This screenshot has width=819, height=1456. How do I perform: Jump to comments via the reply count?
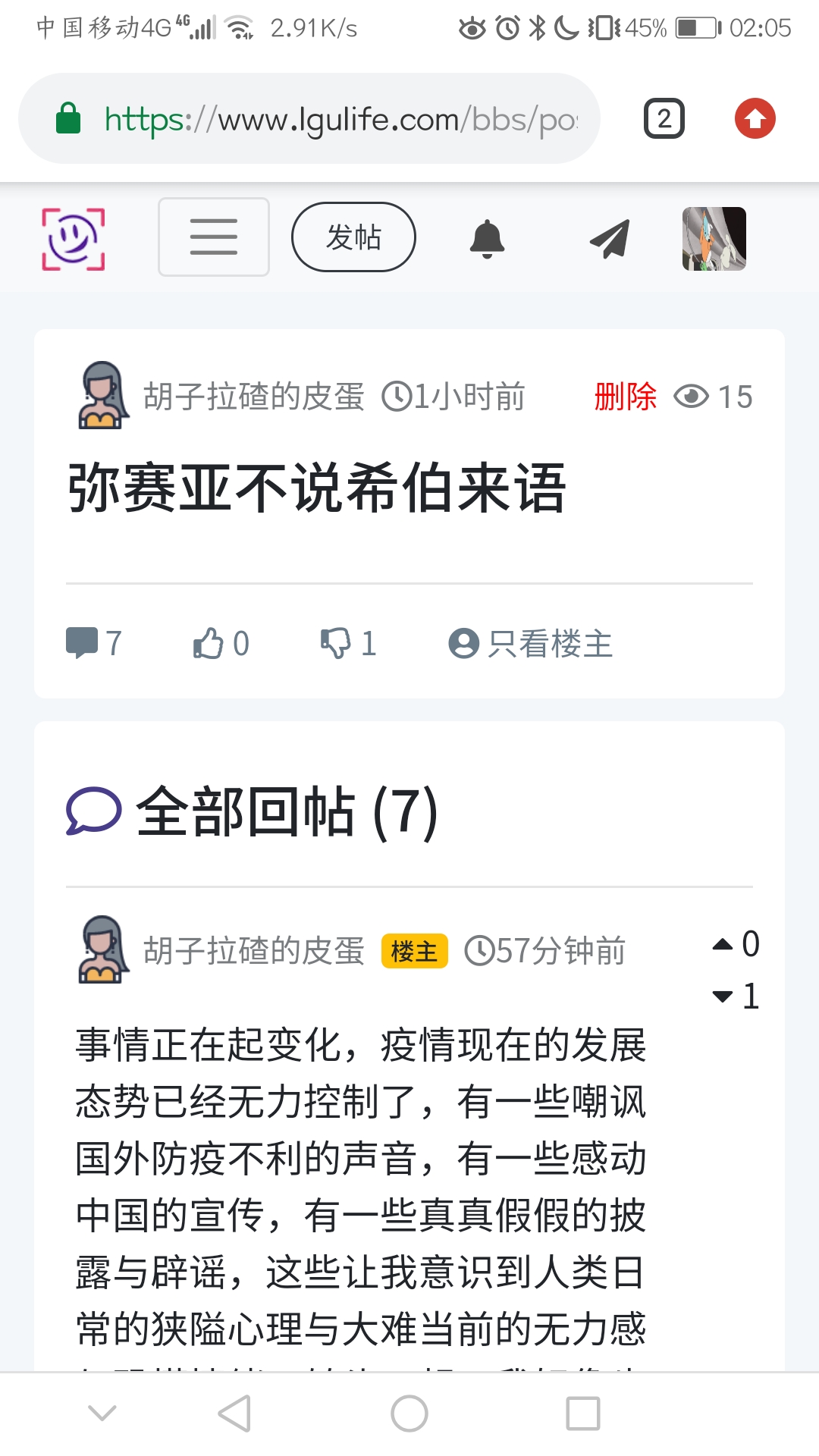93,643
